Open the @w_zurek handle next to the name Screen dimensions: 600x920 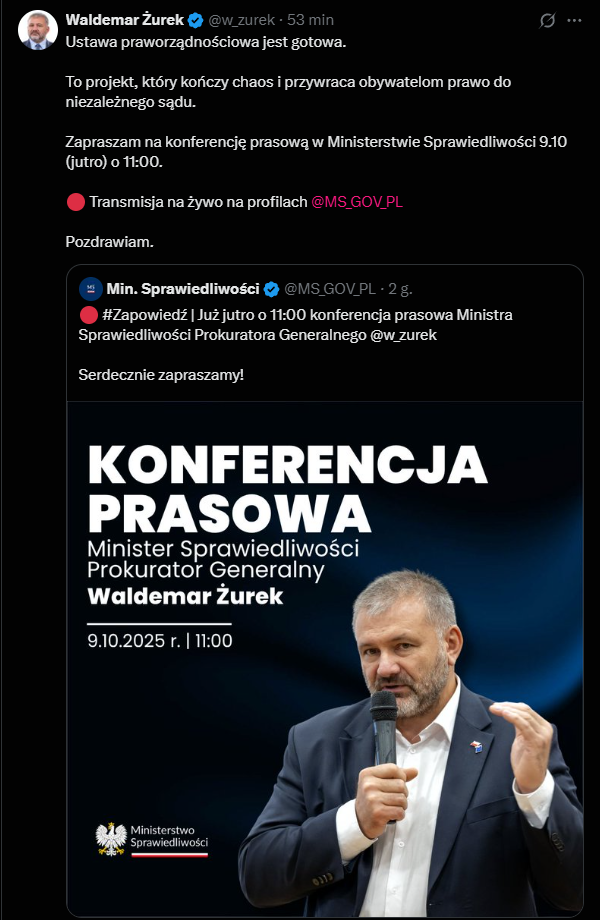point(241,20)
